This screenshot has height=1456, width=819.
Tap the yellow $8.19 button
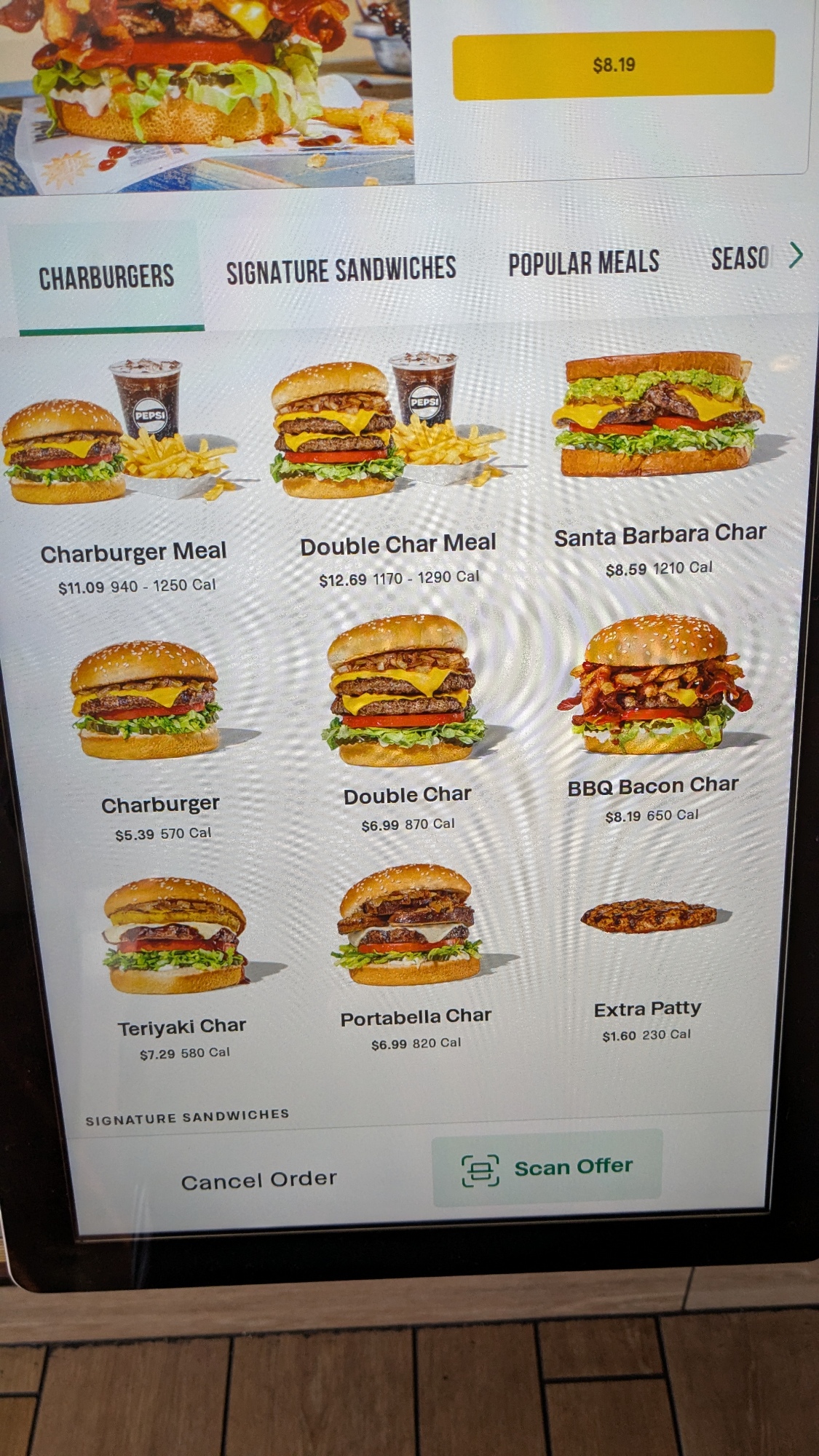click(613, 65)
